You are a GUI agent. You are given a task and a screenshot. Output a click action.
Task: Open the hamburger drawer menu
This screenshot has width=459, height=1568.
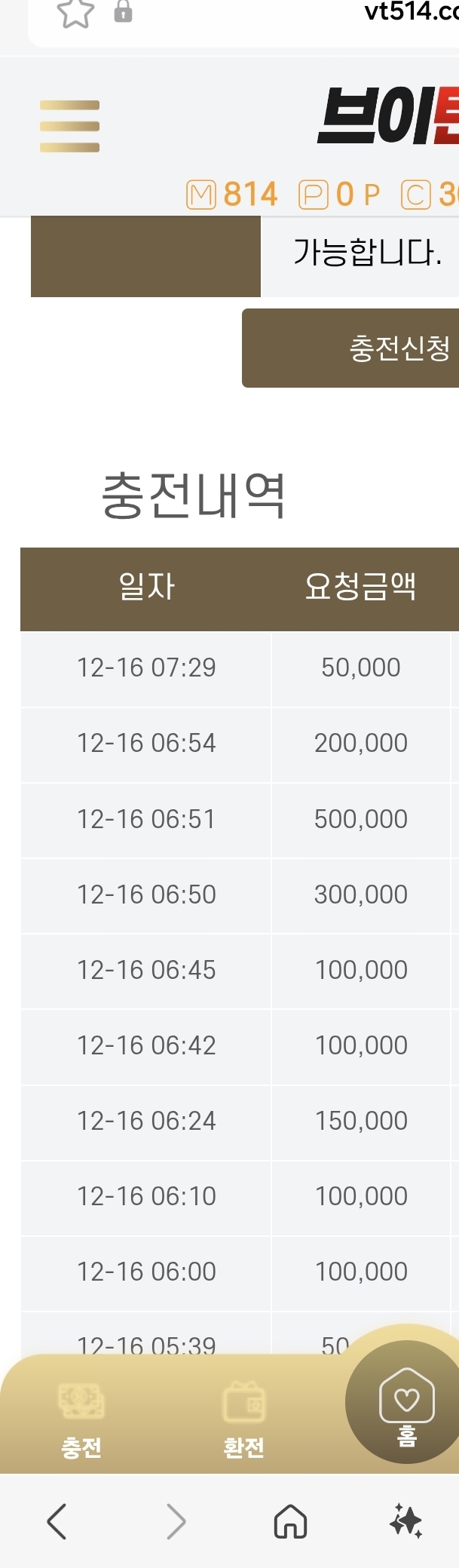tap(69, 126)
